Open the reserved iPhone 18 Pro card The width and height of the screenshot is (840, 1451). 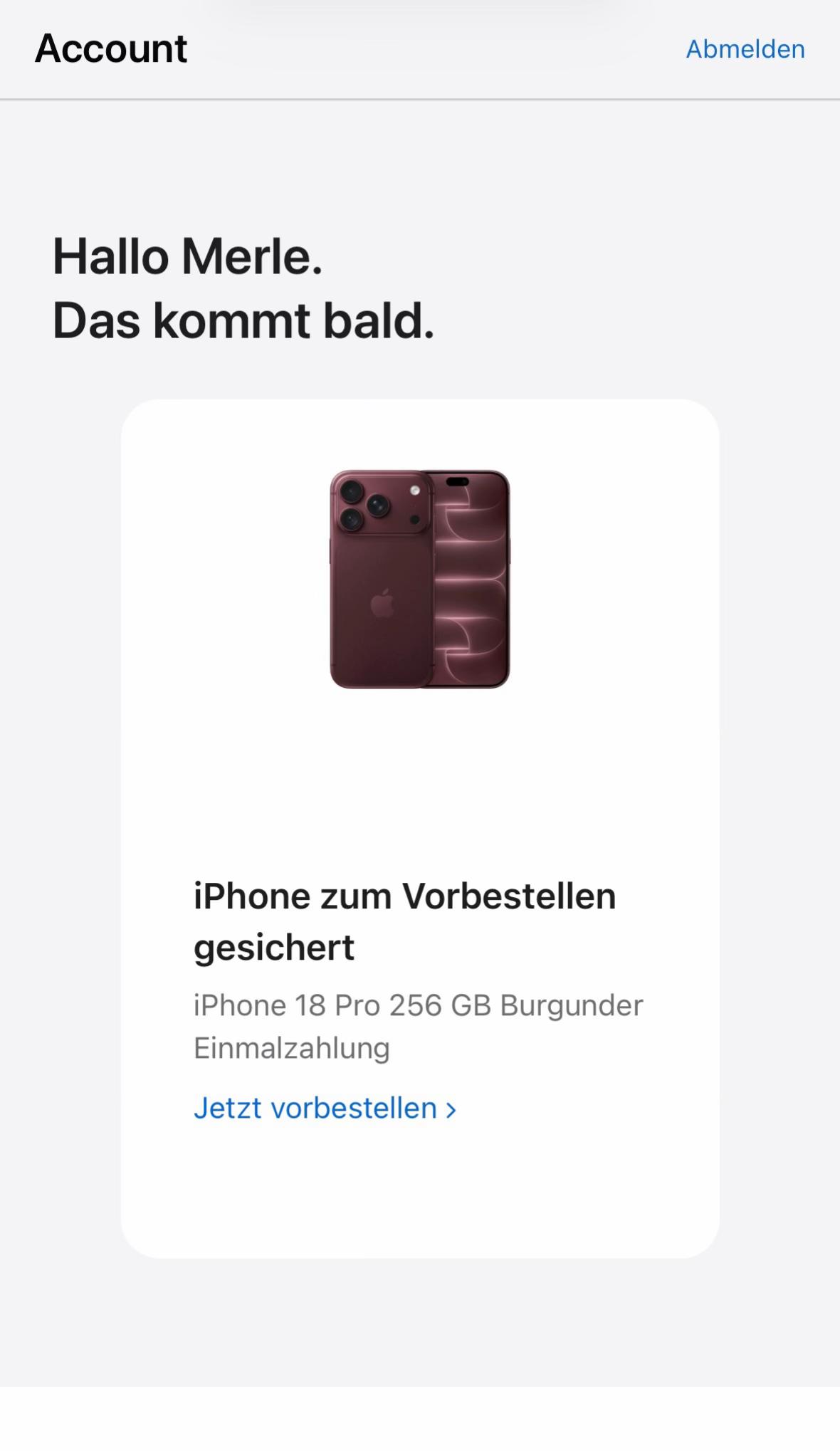pyautogui.click(x=420, y=828)
